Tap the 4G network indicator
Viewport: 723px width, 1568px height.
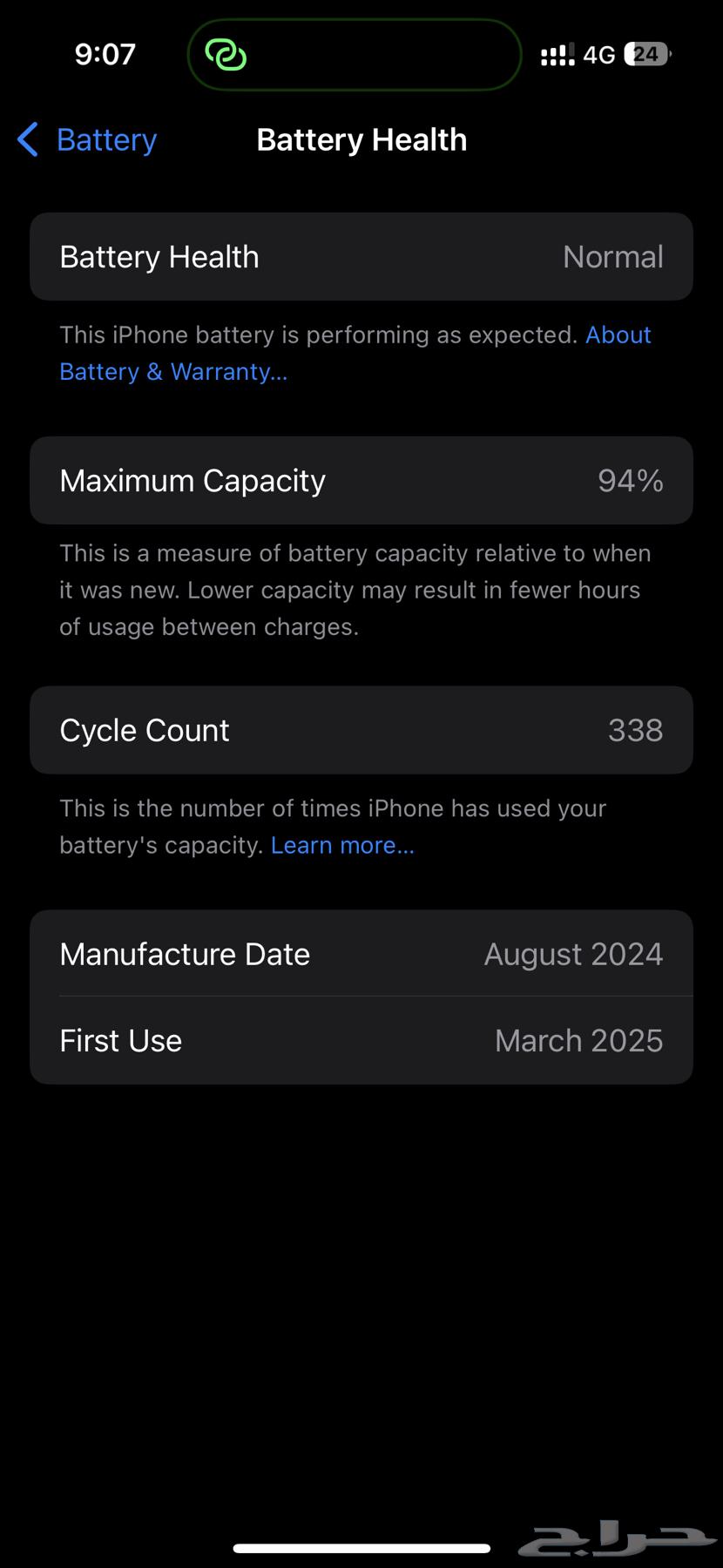click(599, 54)
